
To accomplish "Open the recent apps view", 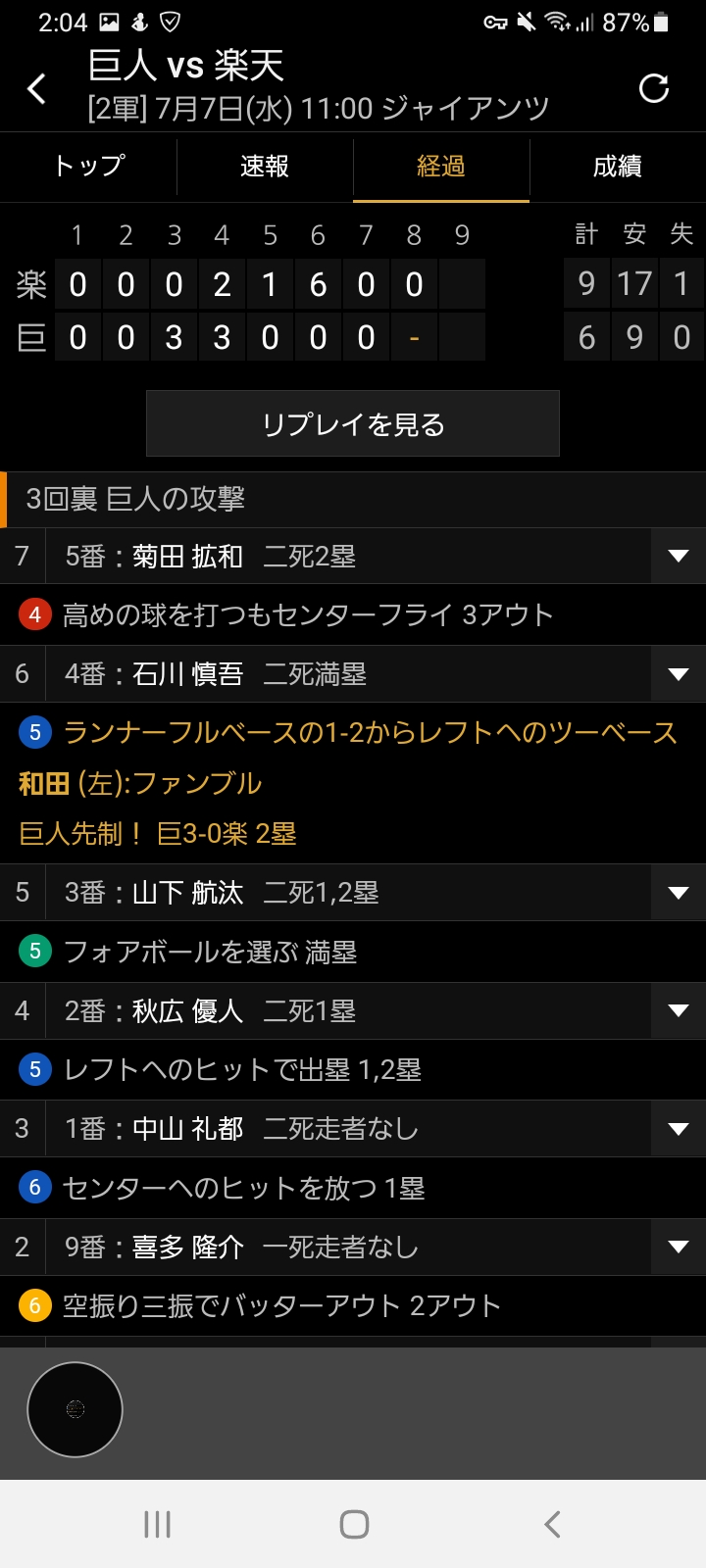I will pyautogui.click(x=157, y=1524).
